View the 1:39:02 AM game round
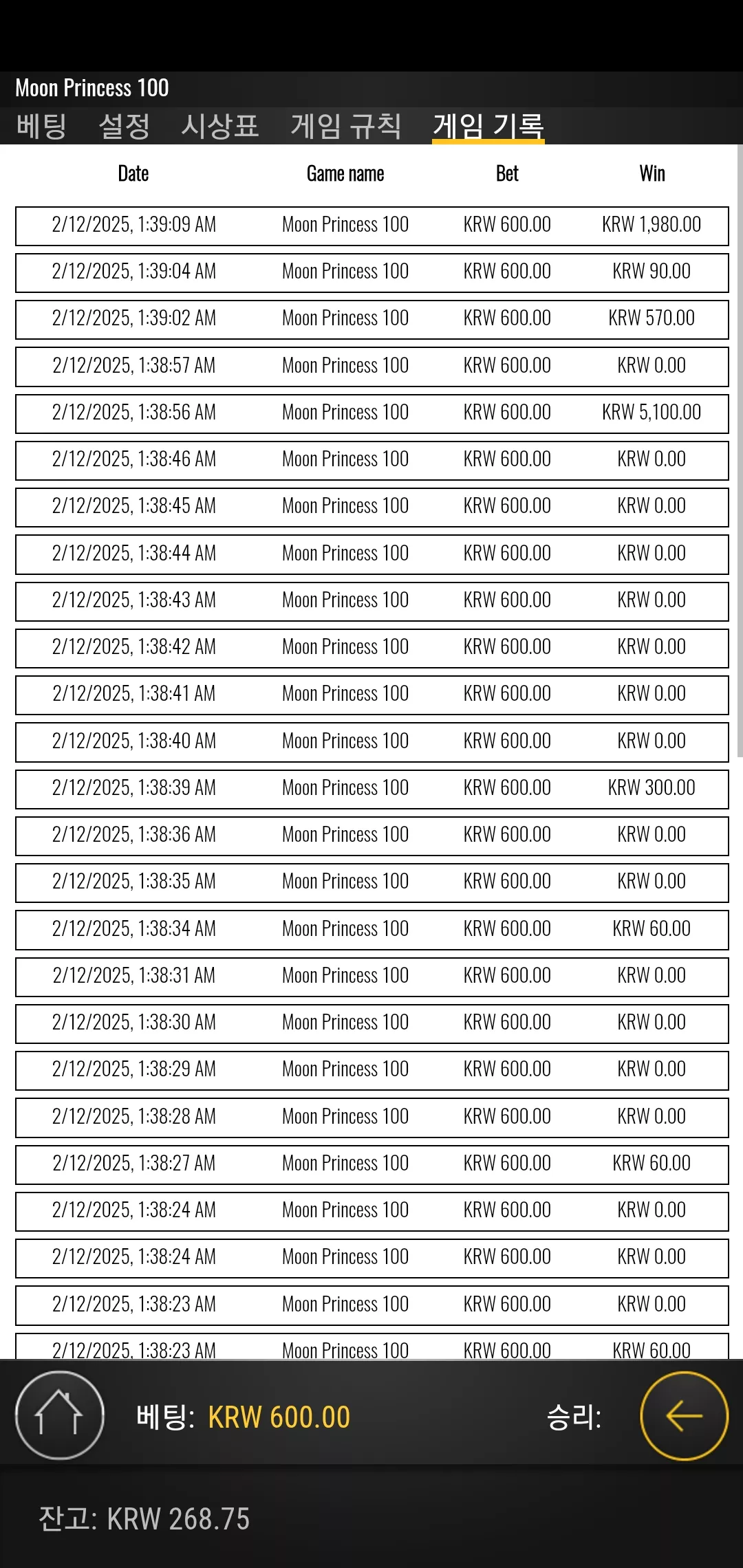This screenshot has width=743, height=1568. click(x=372, y=319)
